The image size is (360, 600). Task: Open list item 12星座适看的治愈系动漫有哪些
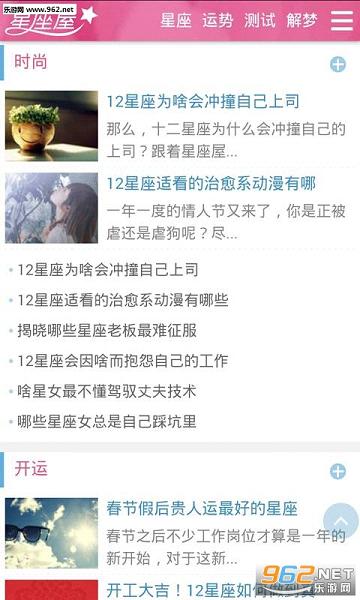click(x=123, y=300)
